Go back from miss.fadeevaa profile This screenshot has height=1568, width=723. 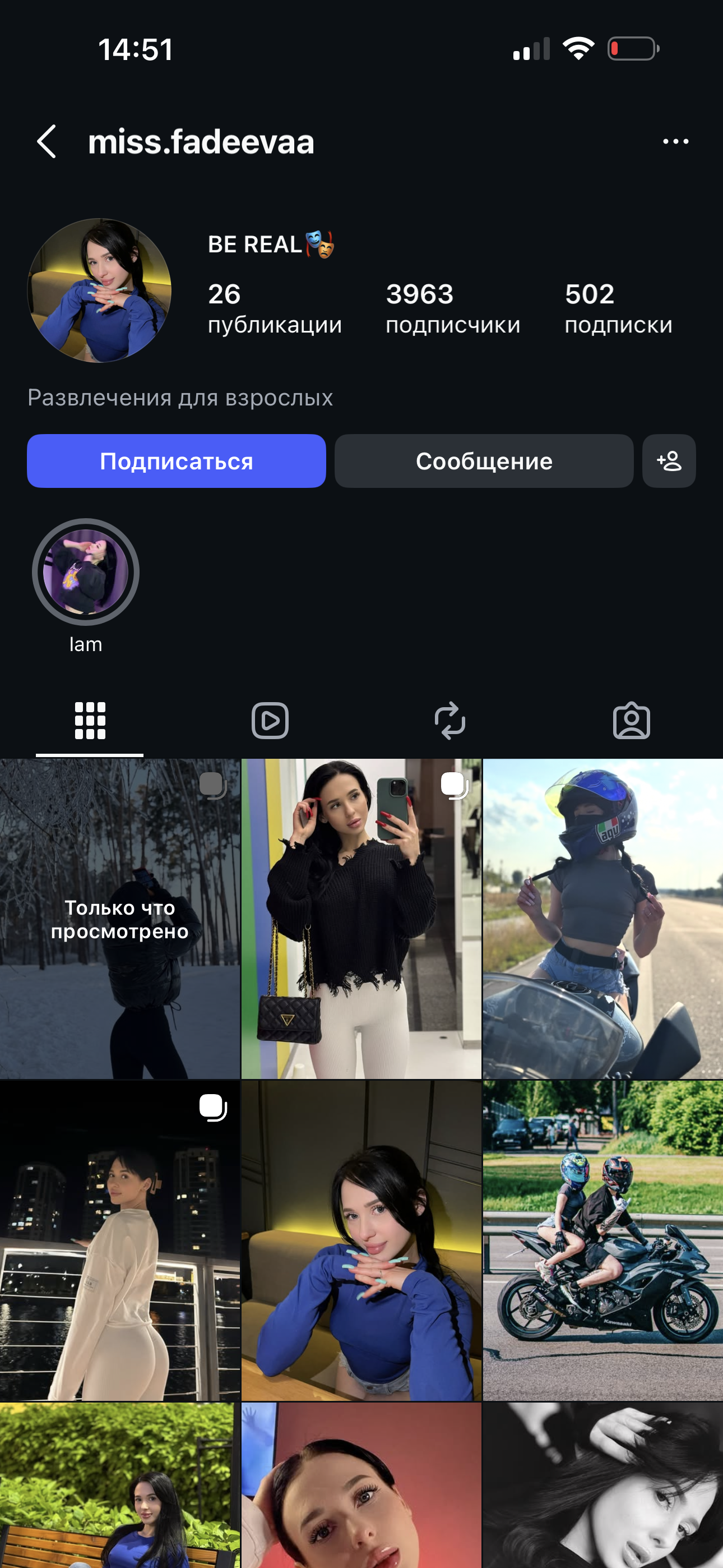pyautogui.click(x=47, y=142)
